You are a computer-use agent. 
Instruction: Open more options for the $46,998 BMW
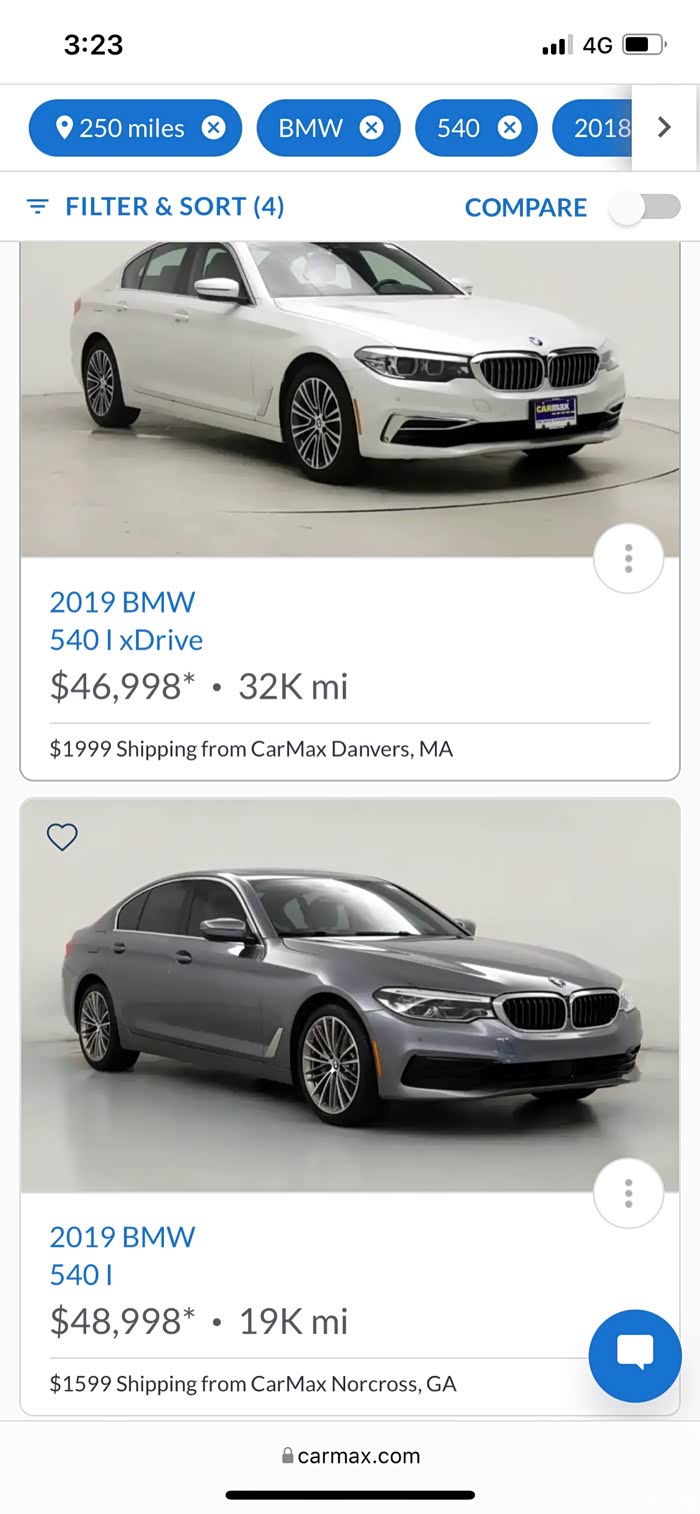628,558
